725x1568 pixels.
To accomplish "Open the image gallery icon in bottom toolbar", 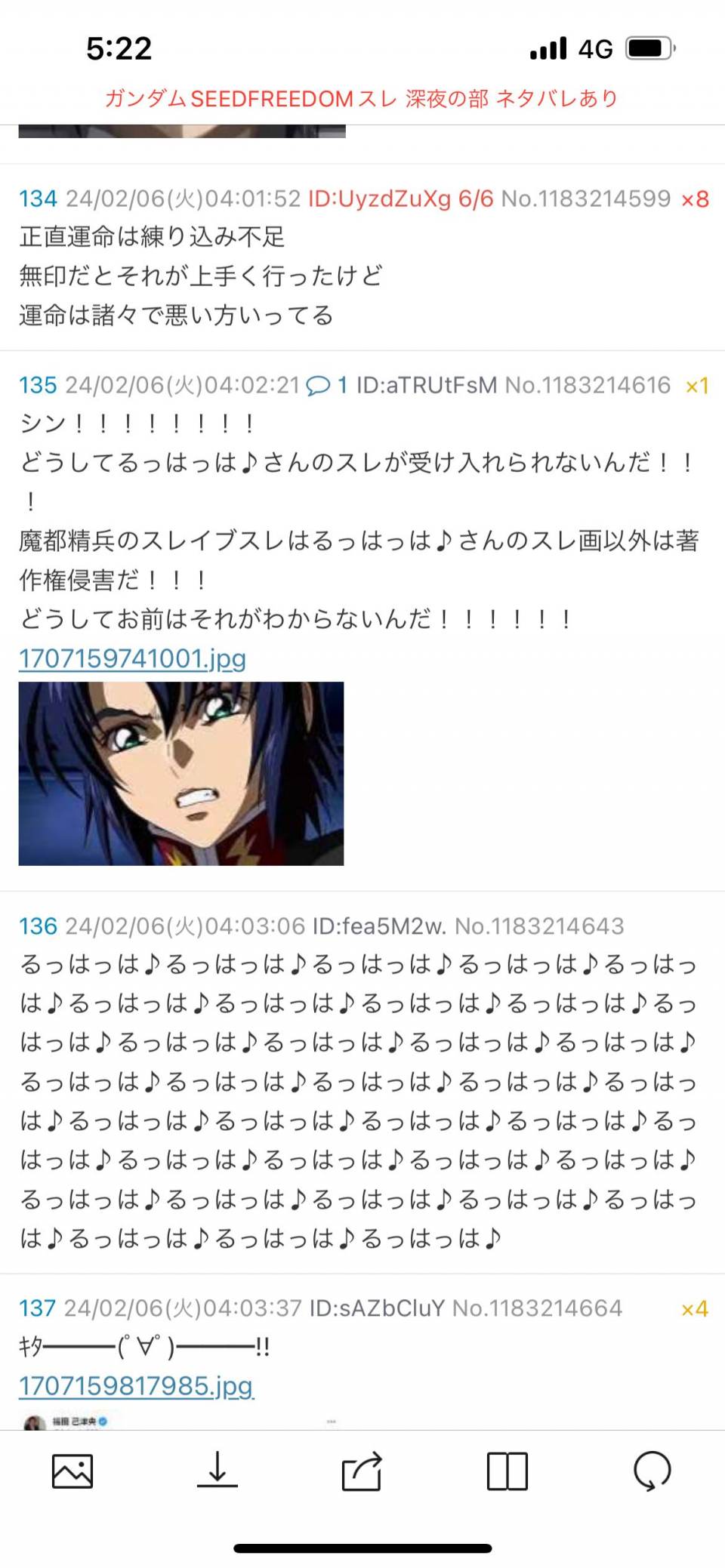I will (72, 1471).
